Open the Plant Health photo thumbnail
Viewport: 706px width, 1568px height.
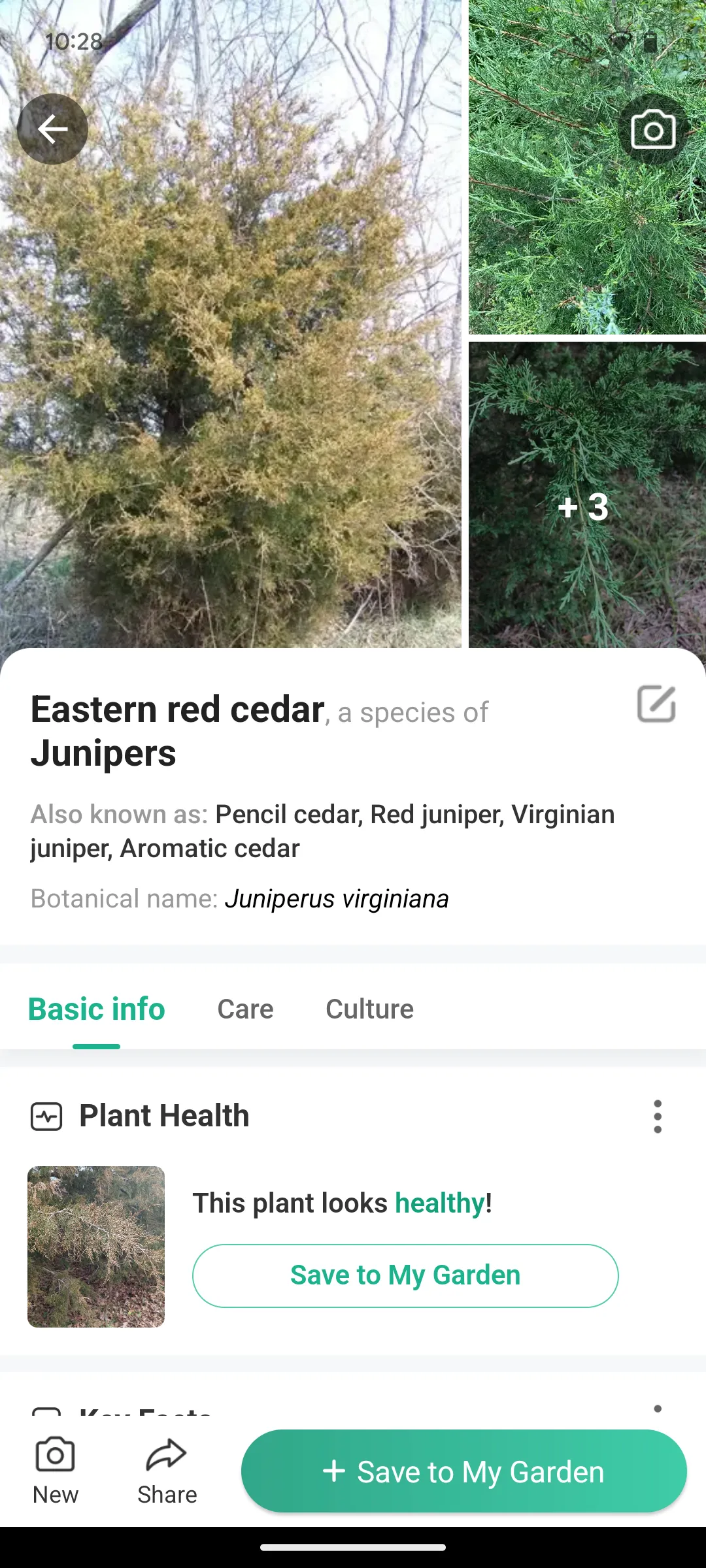click(96, 1247)
